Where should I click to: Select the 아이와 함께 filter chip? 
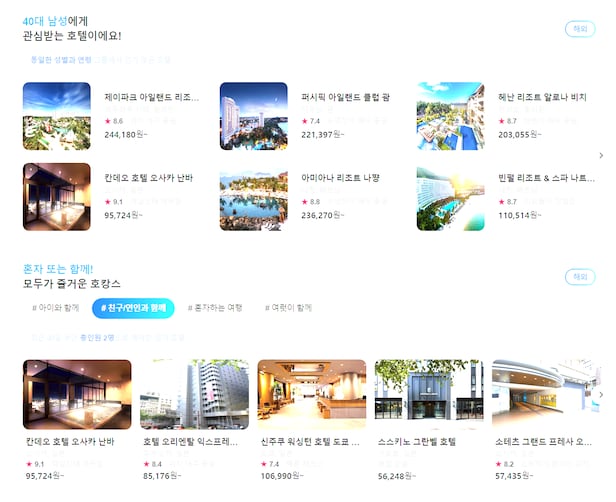(56, 308)
